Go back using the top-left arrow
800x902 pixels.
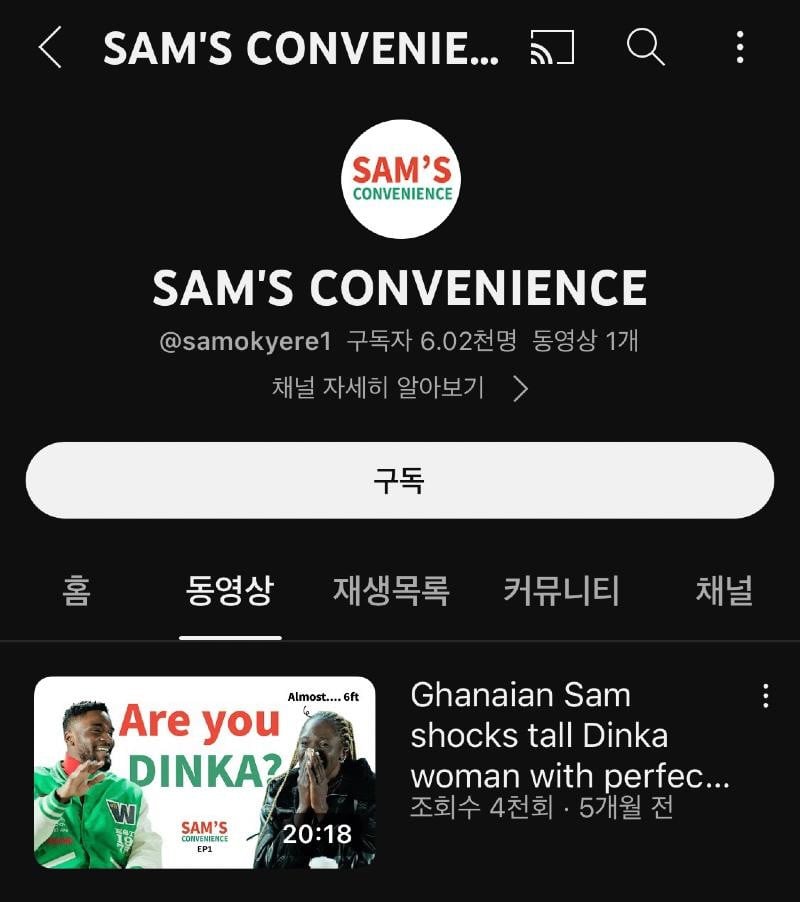tap(50, 47)
